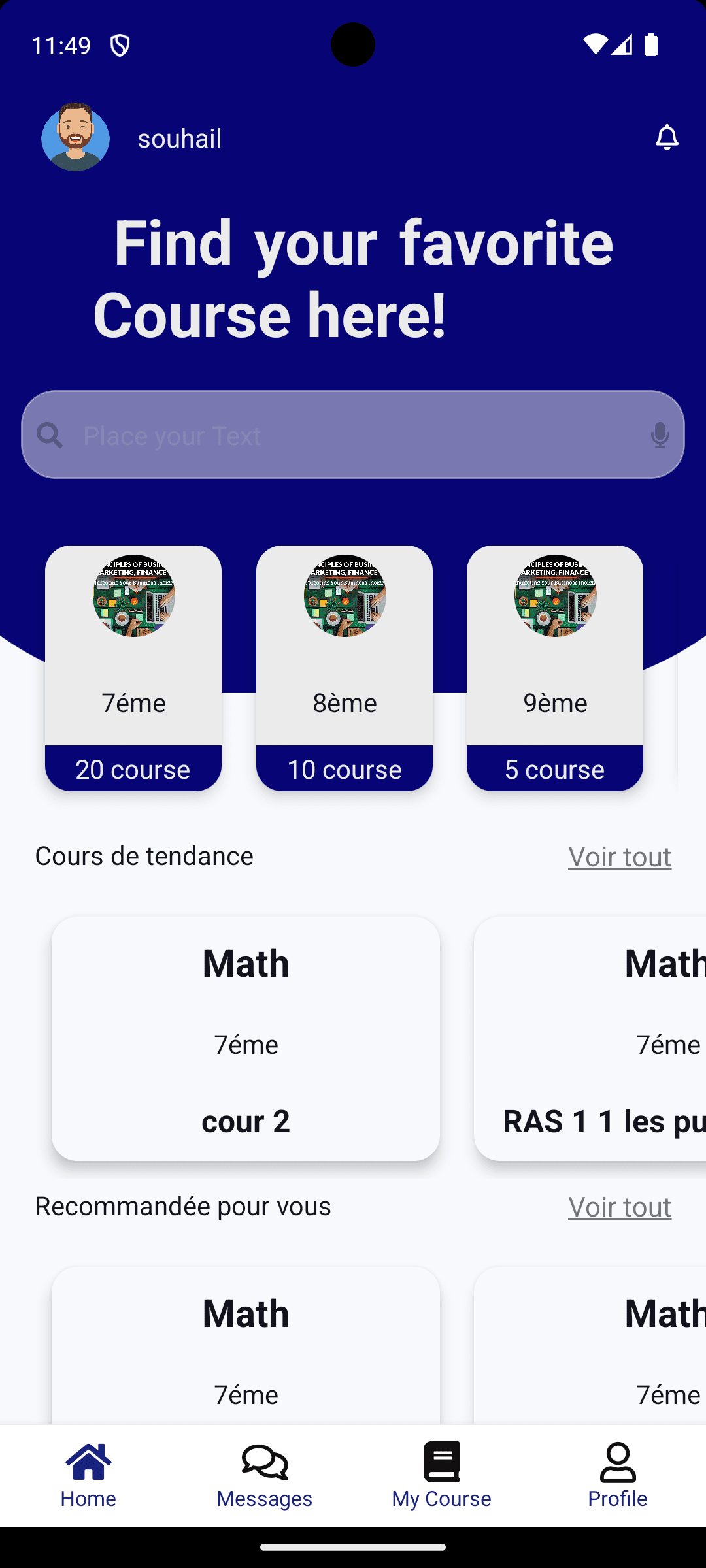This screenshot has width=706, height=1568.
Task: Open the first recommended Math 7éme card
Action: pyautogui.click(x=246, y=1346)
